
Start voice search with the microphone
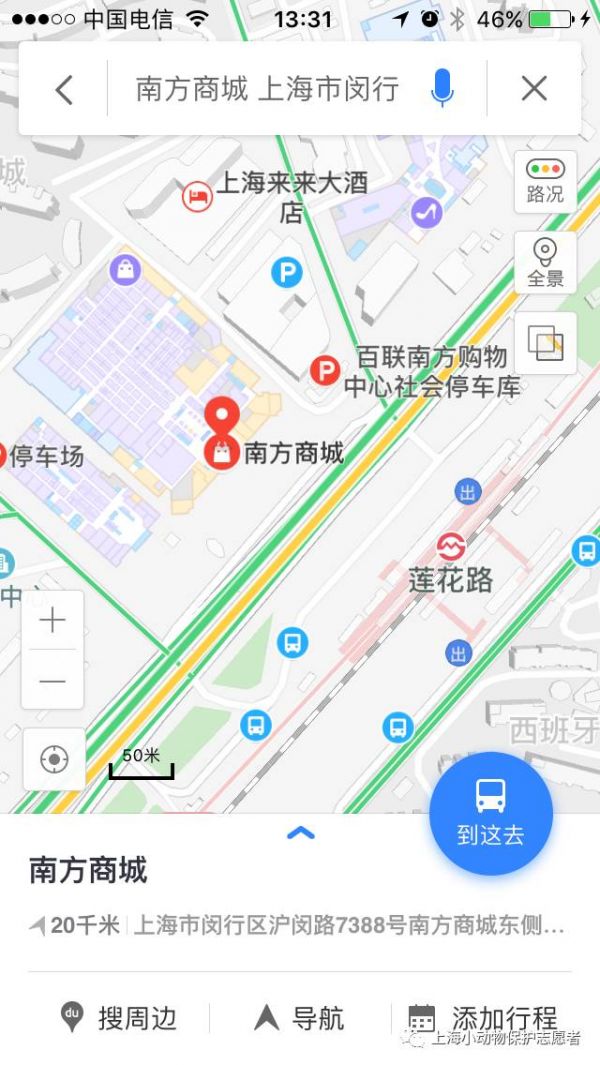pos(442,90)
